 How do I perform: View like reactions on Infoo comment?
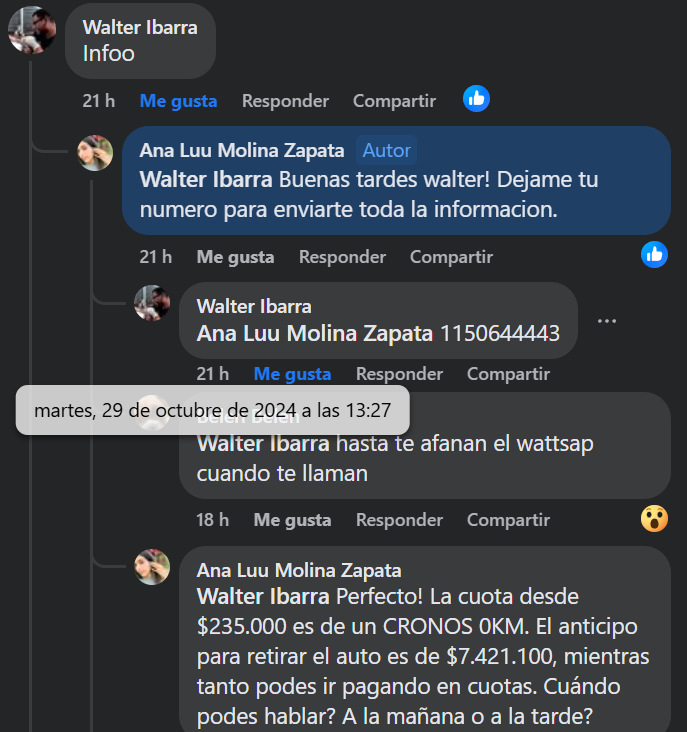pos(476,99)
